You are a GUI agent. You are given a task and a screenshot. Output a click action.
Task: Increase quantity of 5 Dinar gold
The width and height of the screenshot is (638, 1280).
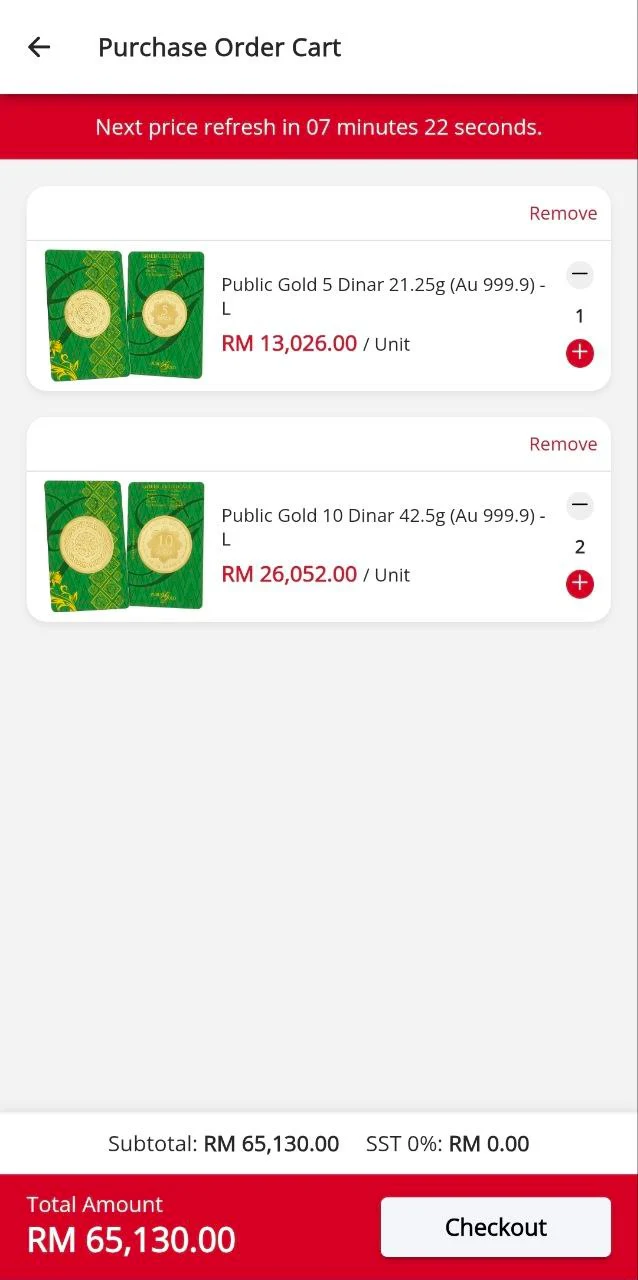[580, 353]
